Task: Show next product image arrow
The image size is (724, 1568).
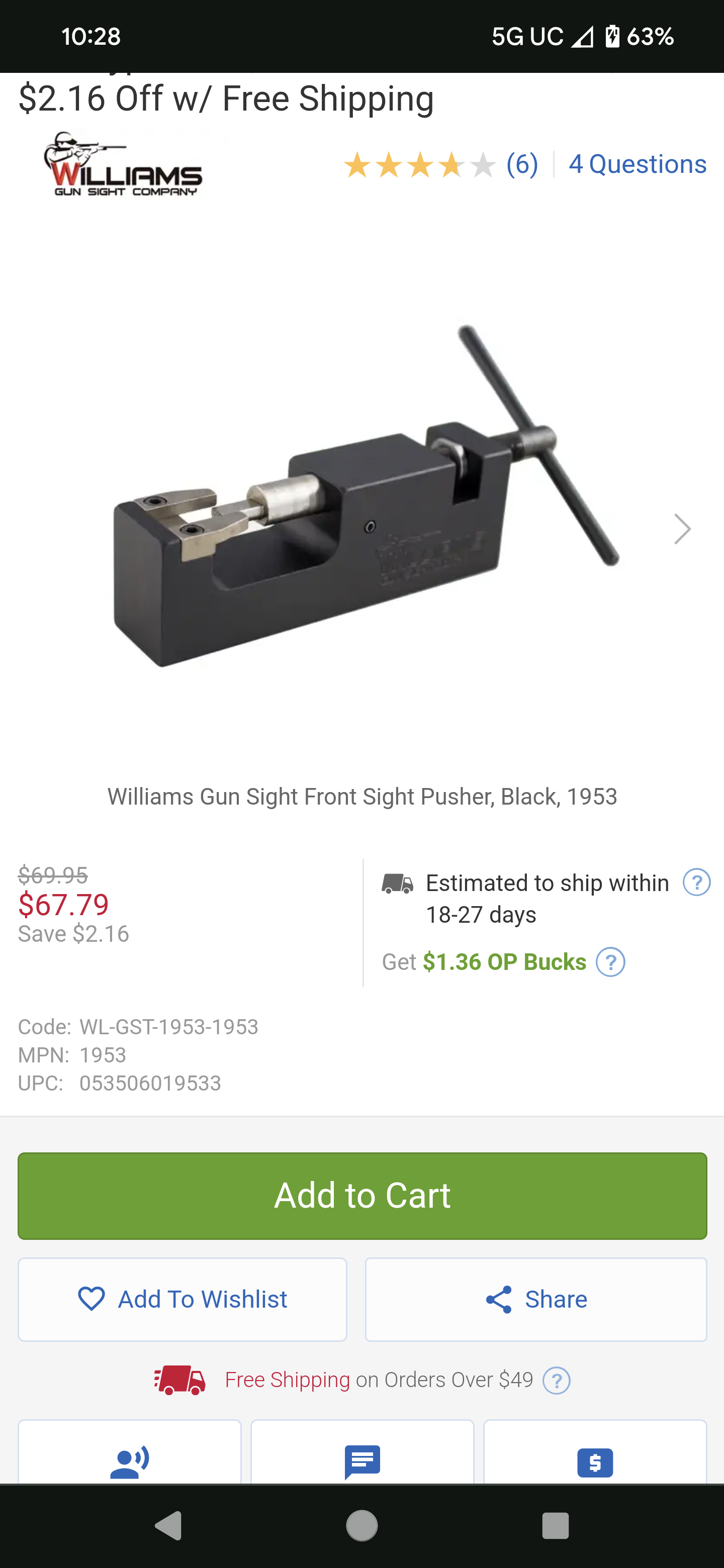Action: pyautogui.click(x=683, y=528)
